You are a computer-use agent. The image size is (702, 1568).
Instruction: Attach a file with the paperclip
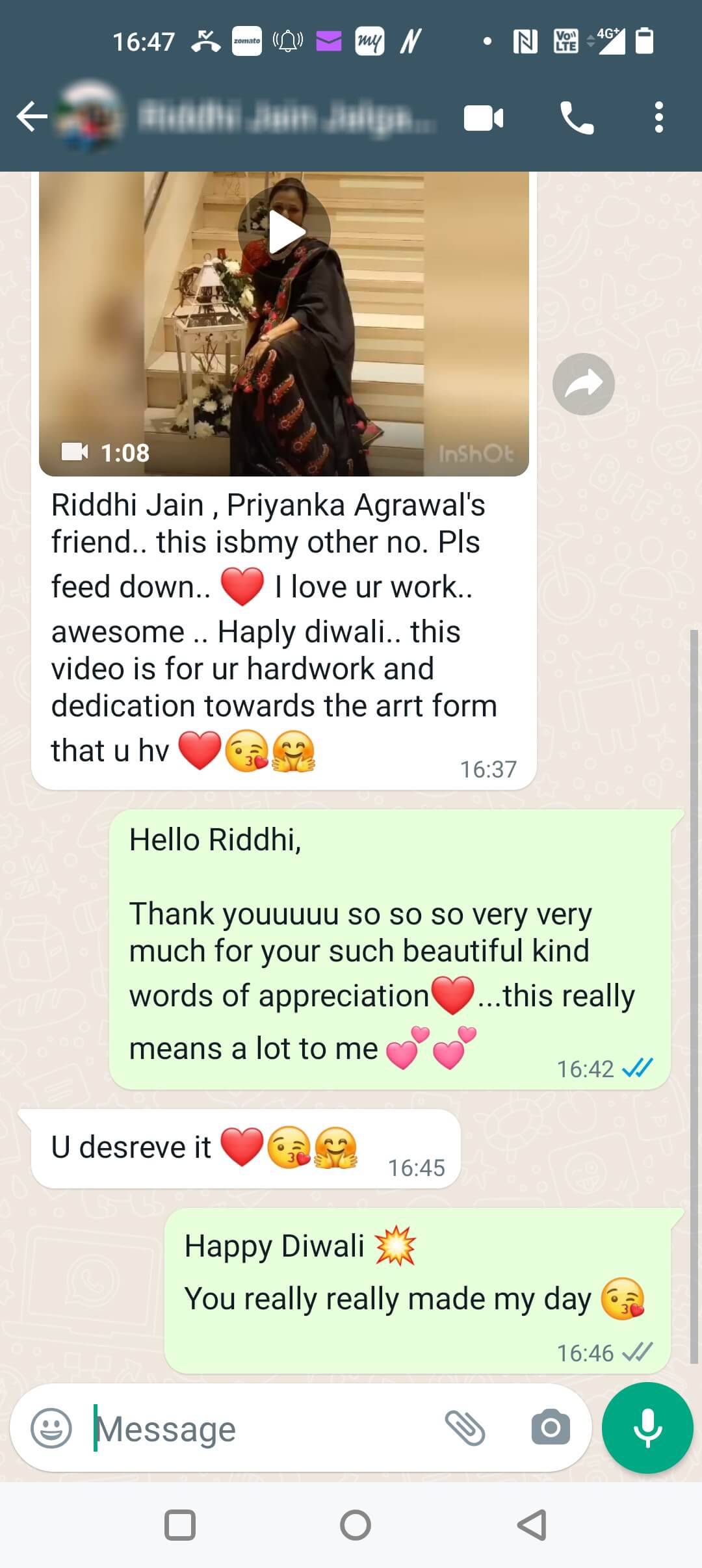pyautogui.click(x=465, y=1428)
